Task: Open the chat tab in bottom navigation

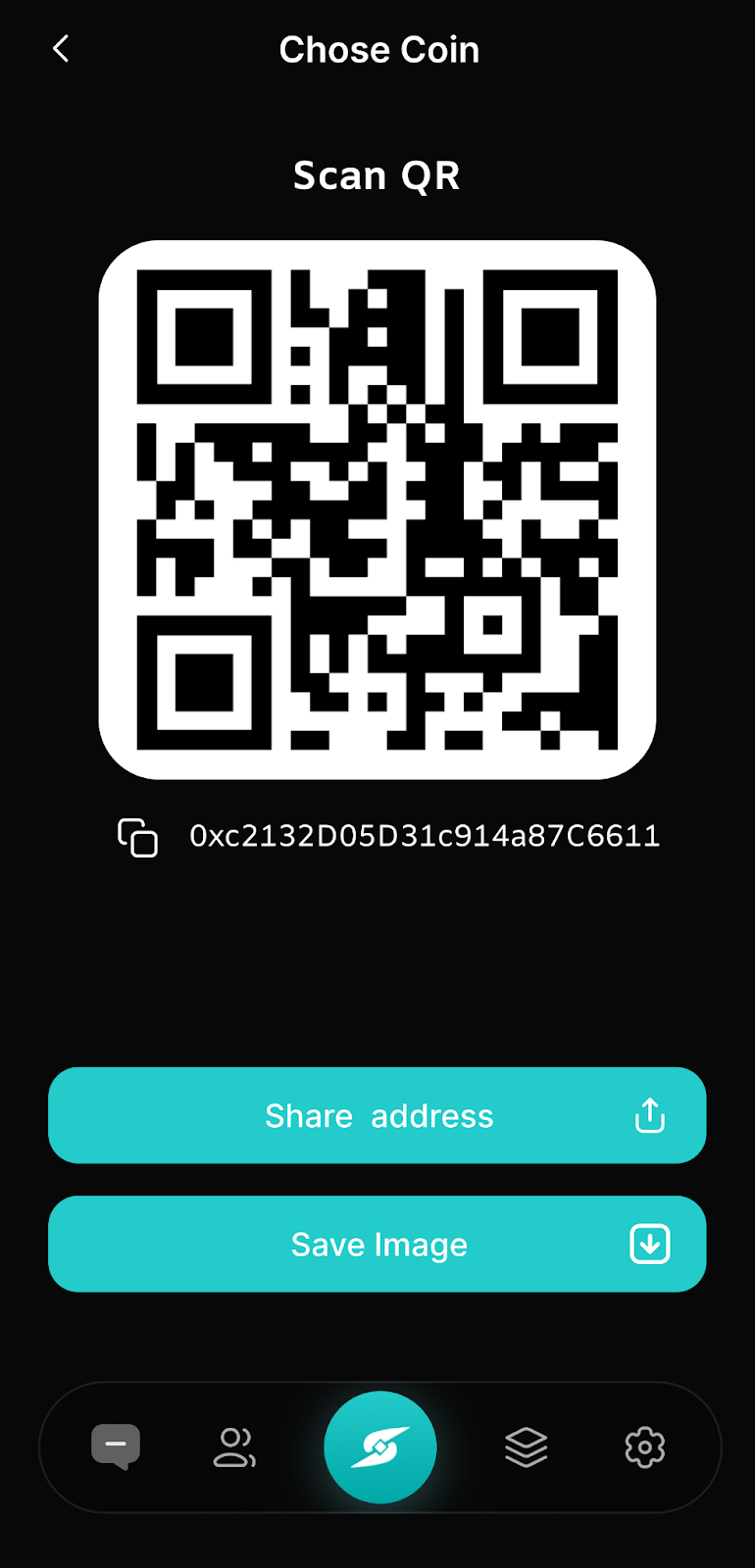Action: click(x=116, y=1446)
